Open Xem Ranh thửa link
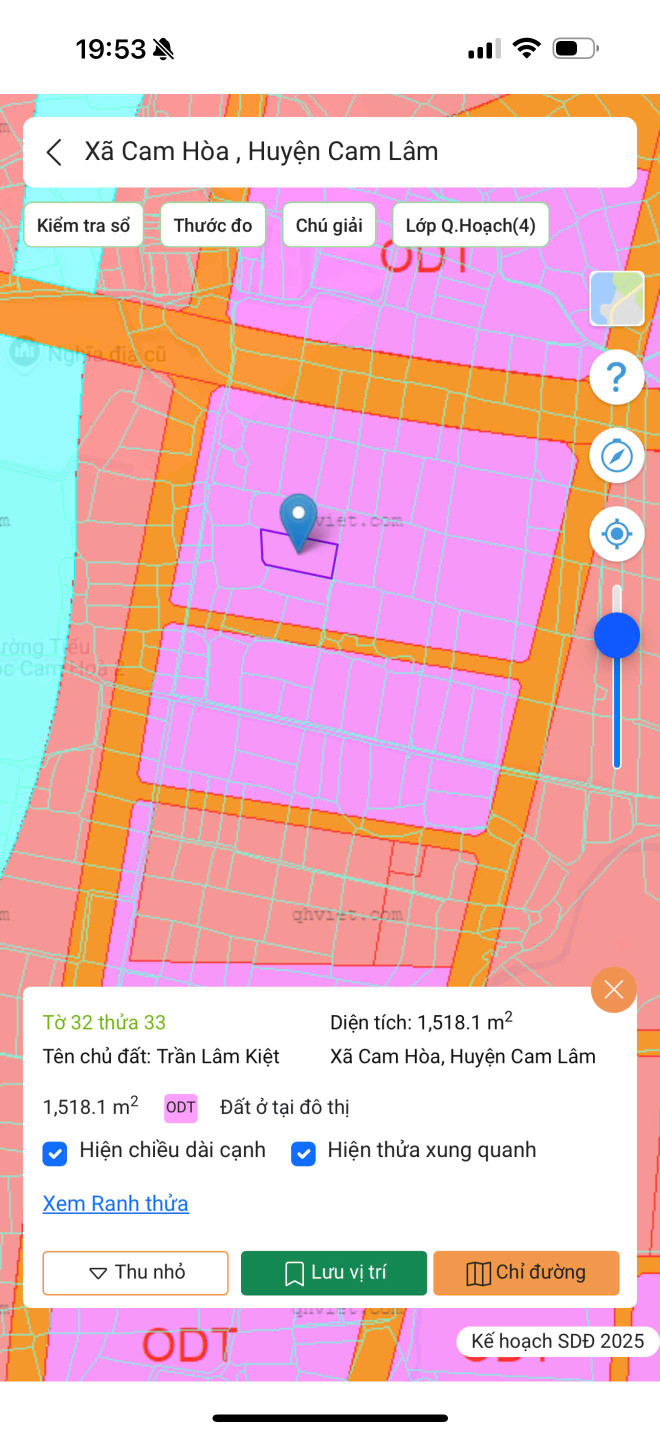660x1434 pixels. tap(115, 1203)
